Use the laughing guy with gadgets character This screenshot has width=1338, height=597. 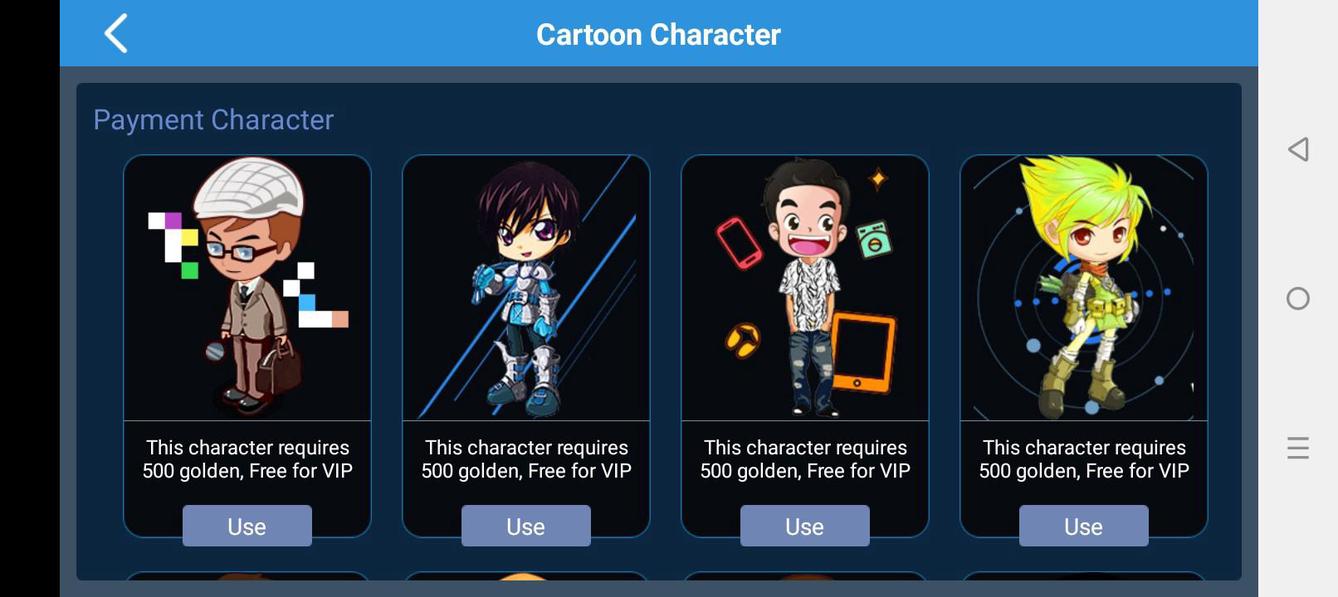(805, 526)
